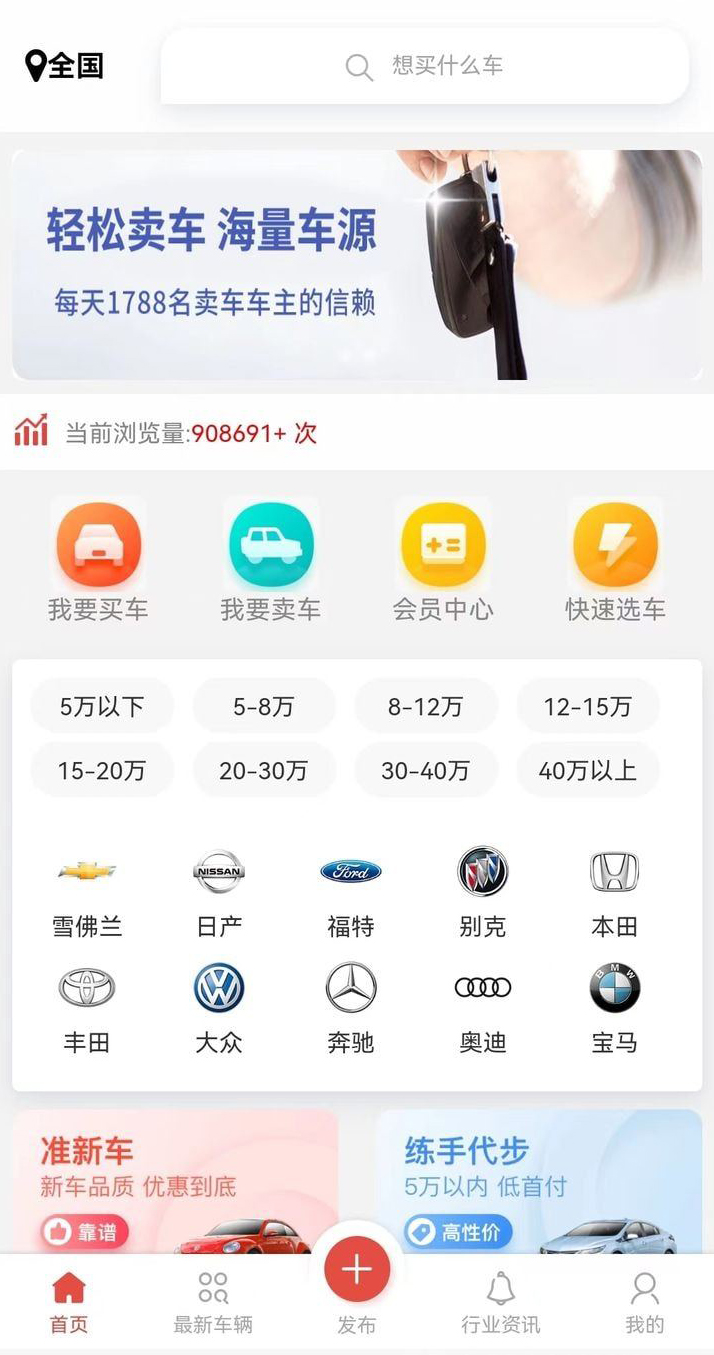Switch to the 最新车辆 tab

213,1303
